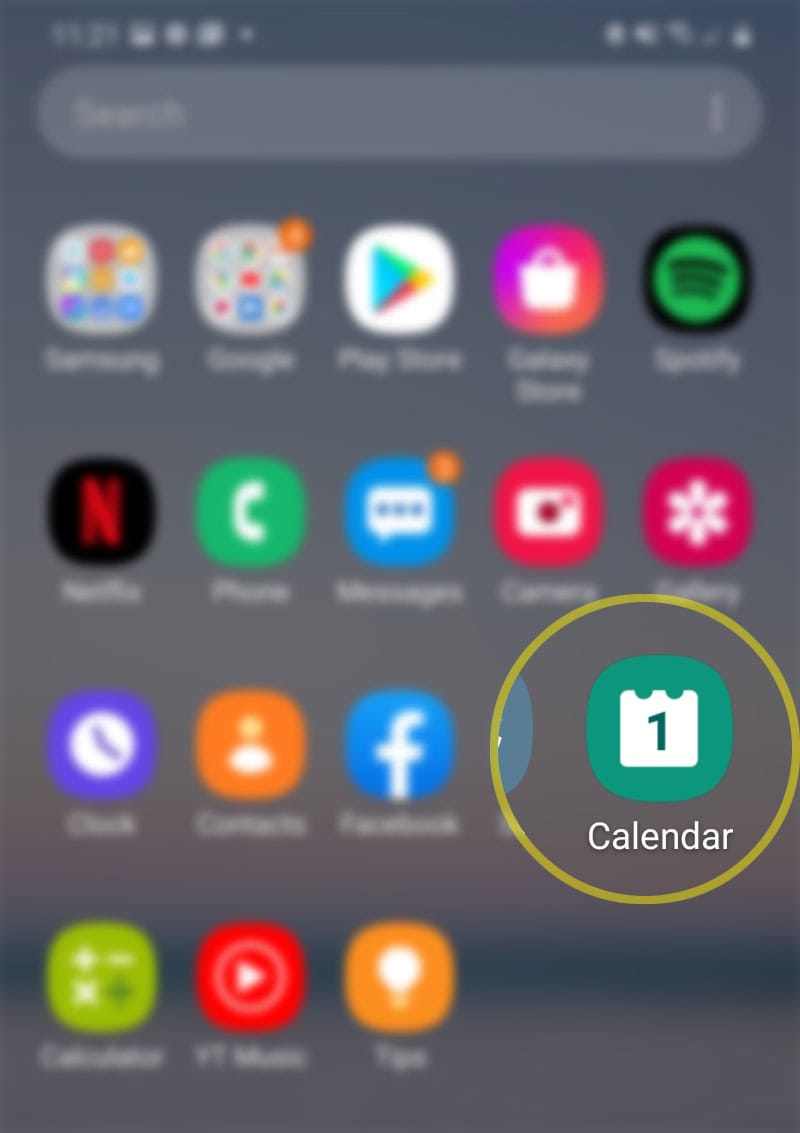Open the Google folder
This screenshot has height=1133, width=800.
[250, 279]
